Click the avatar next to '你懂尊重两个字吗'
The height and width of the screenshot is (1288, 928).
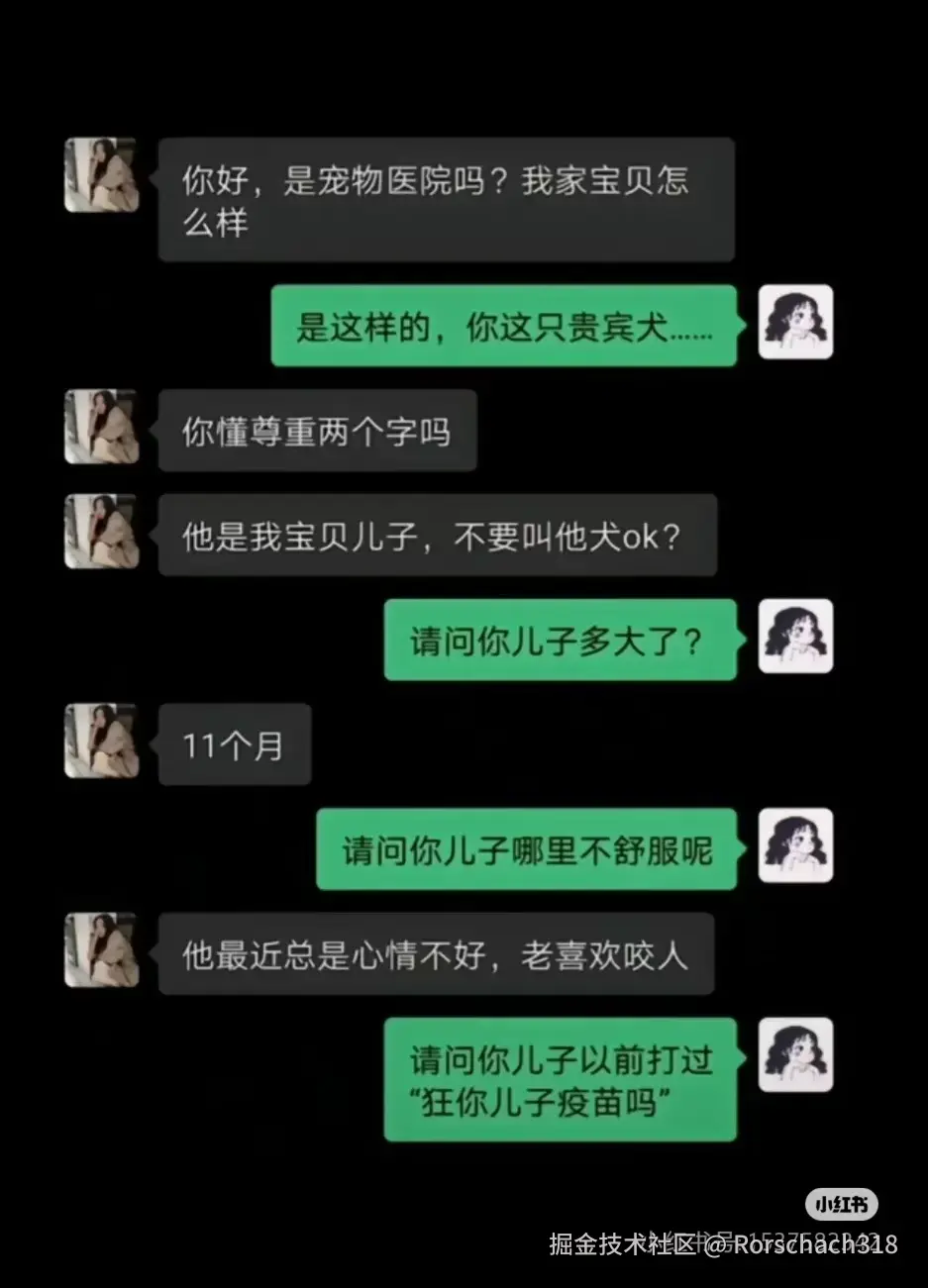[x=101, y=429]
